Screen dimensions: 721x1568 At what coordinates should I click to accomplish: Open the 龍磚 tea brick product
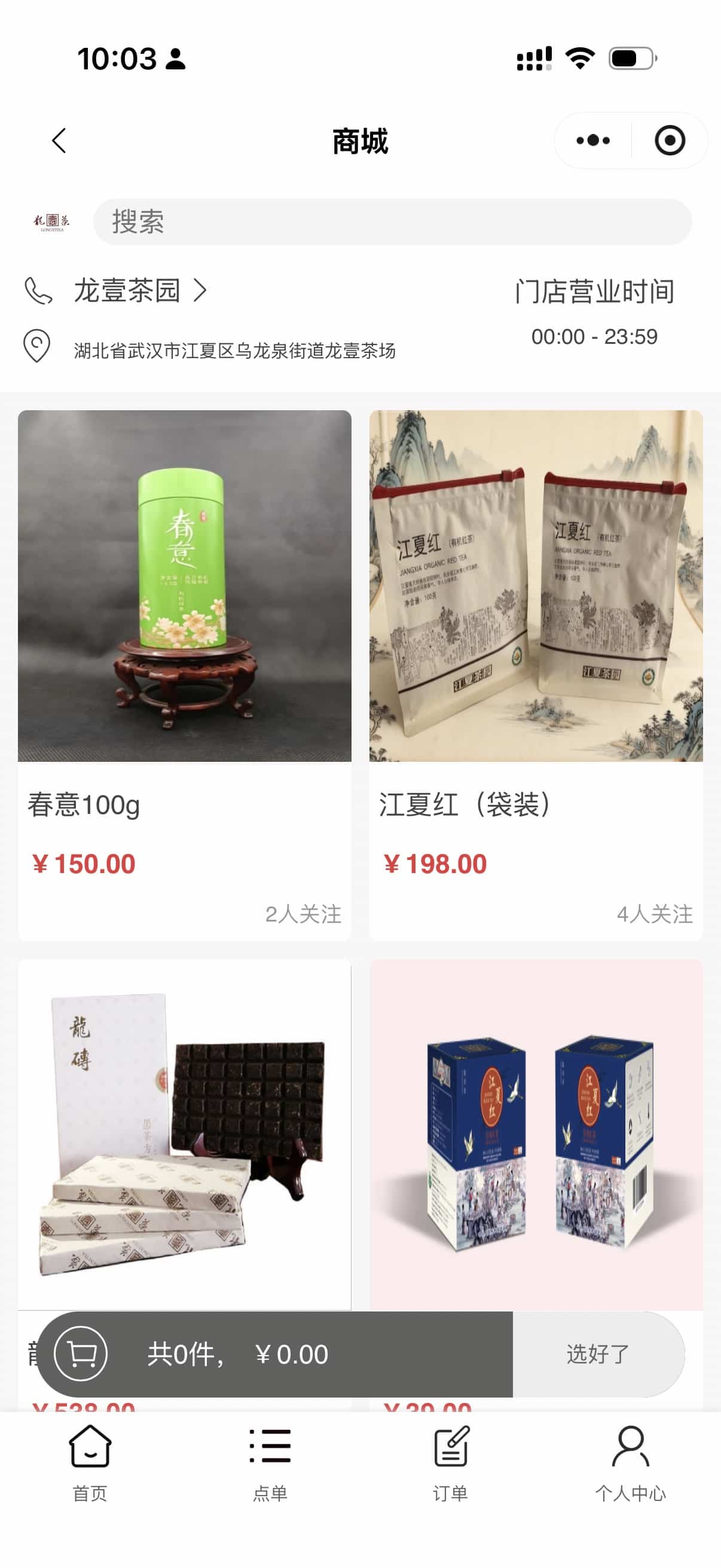click(184, 1132)
